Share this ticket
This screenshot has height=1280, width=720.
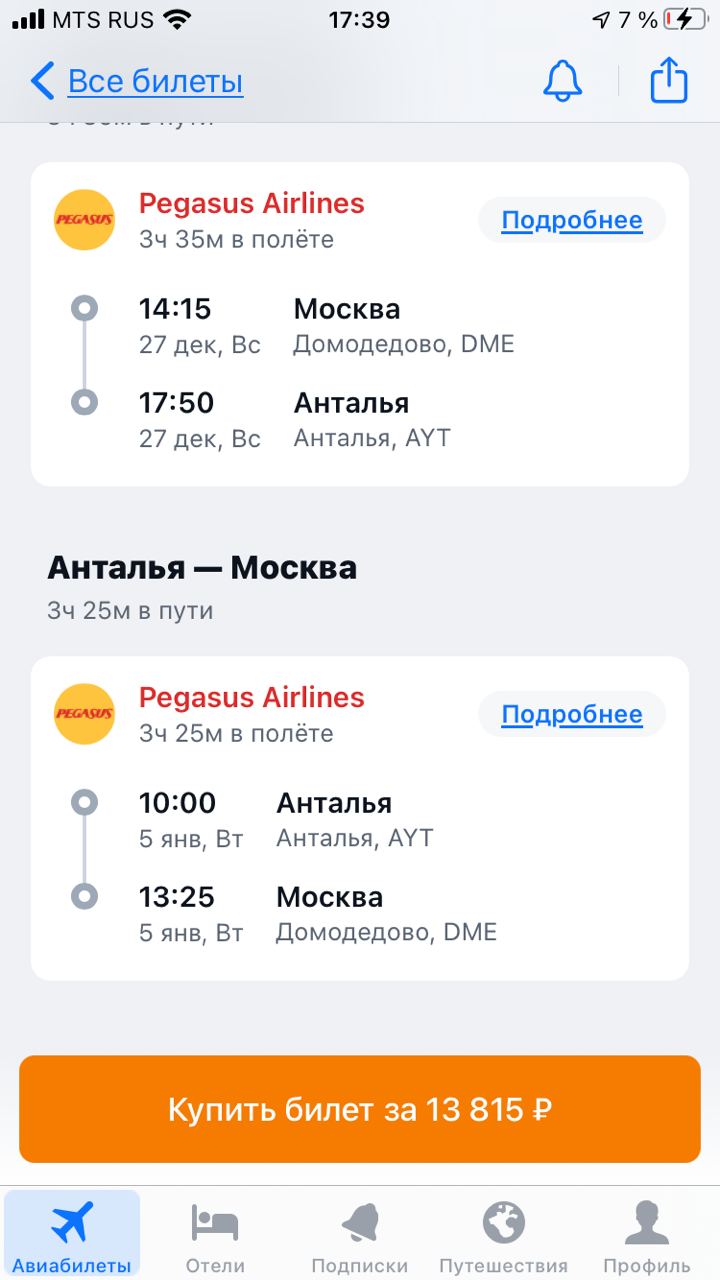pos(670,80)
